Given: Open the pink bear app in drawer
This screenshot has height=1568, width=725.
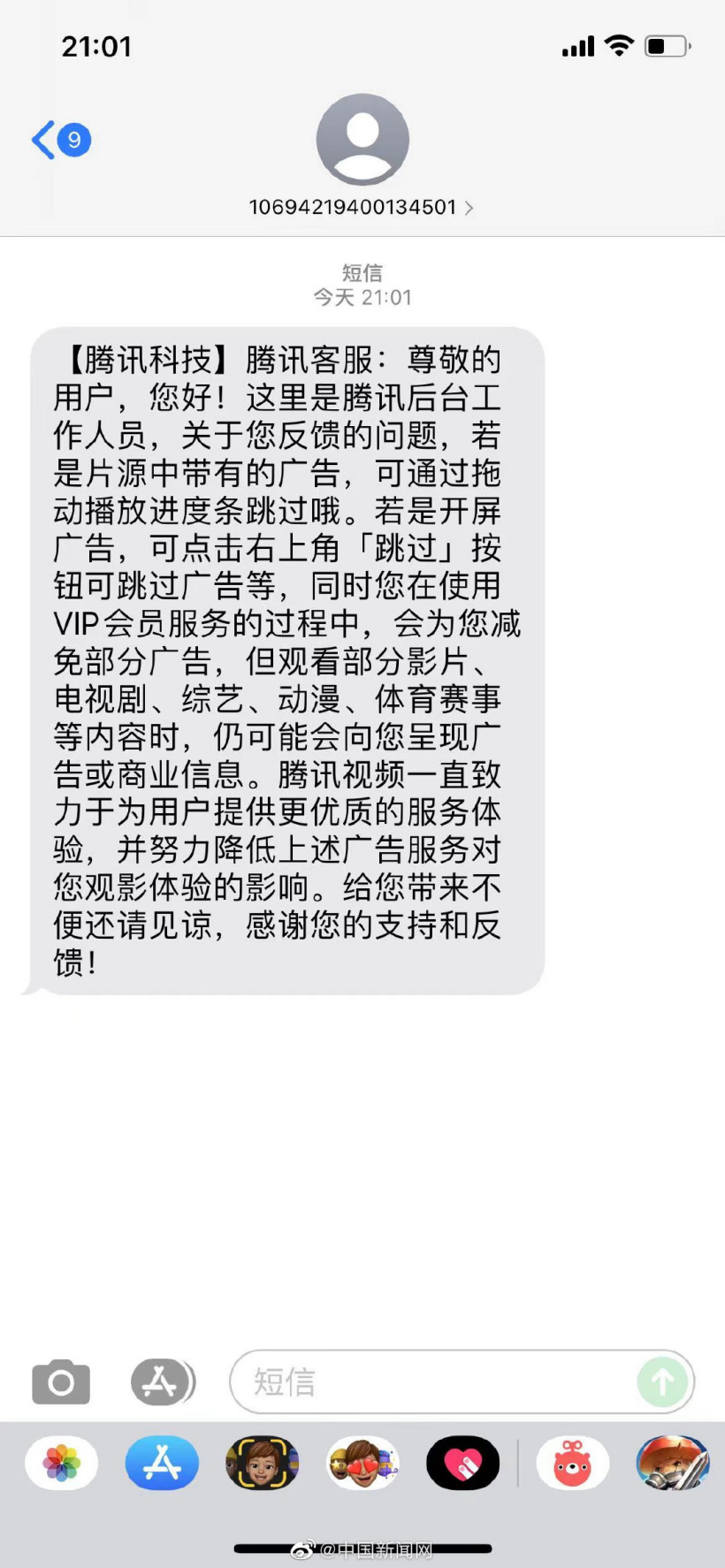Looking at the screenshot, I should (x=571, y=1463).
